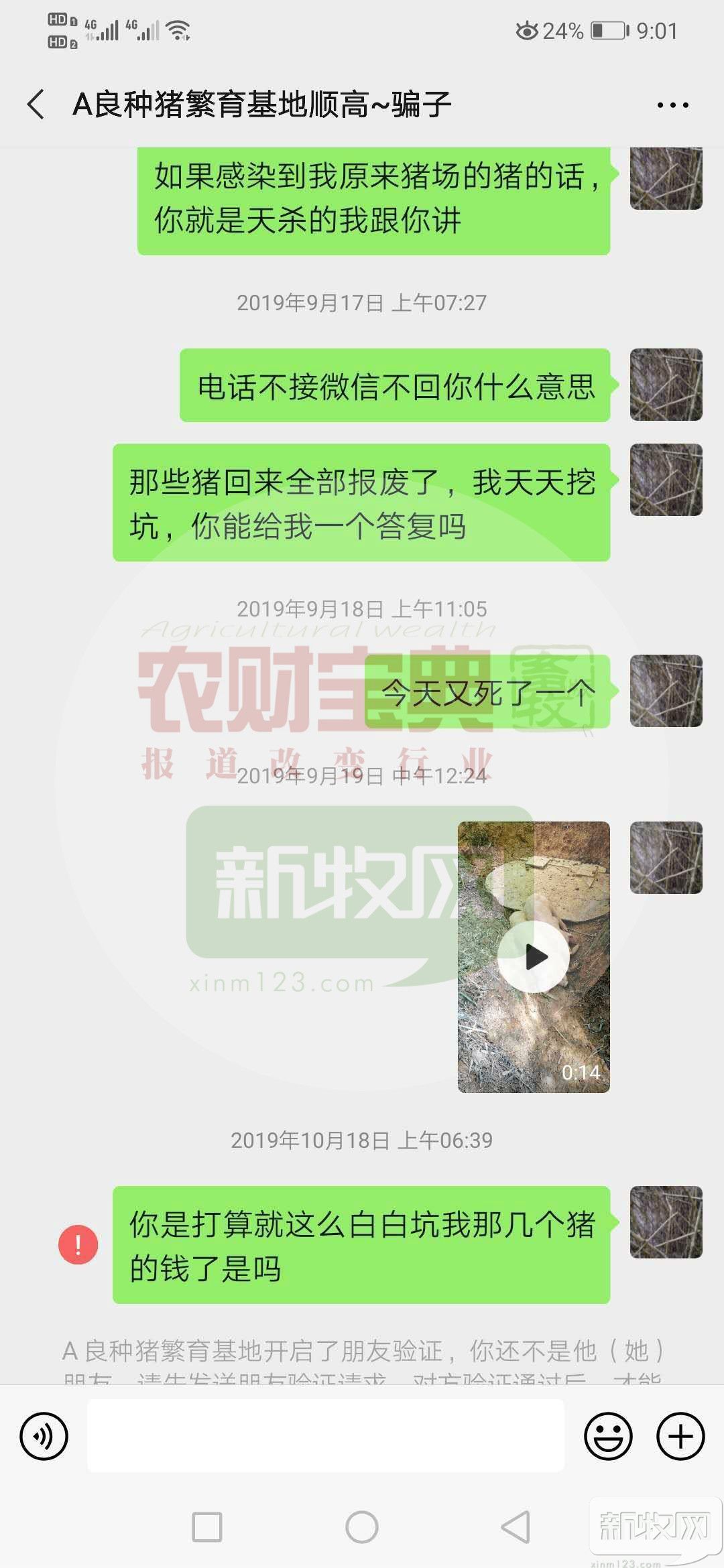The image size is (724, 1568).
Task: Switch to voice message input
Action: [x=44, y=1435]
